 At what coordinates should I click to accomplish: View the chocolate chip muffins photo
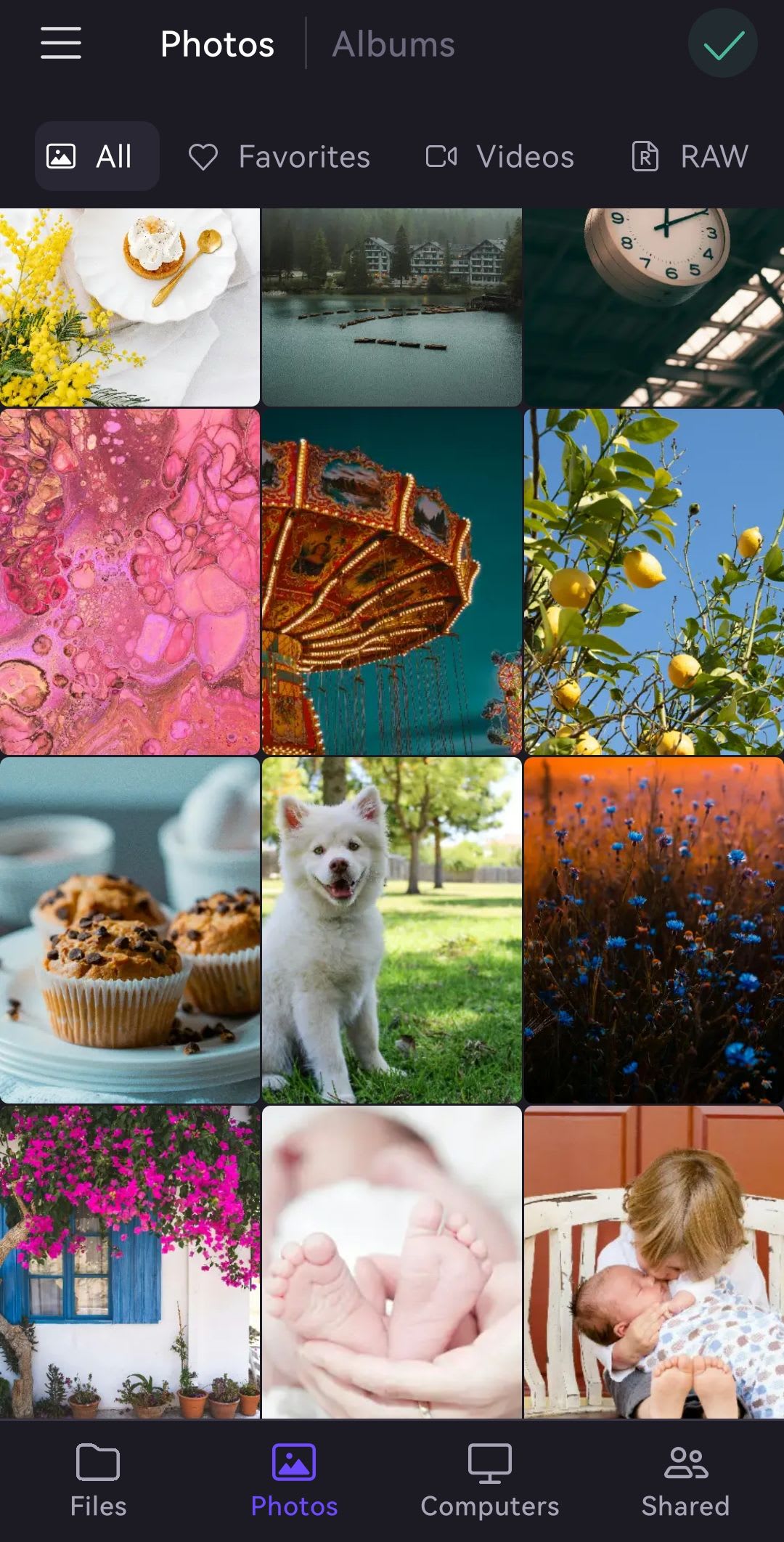pyautogui.click(x=130, y=930)
